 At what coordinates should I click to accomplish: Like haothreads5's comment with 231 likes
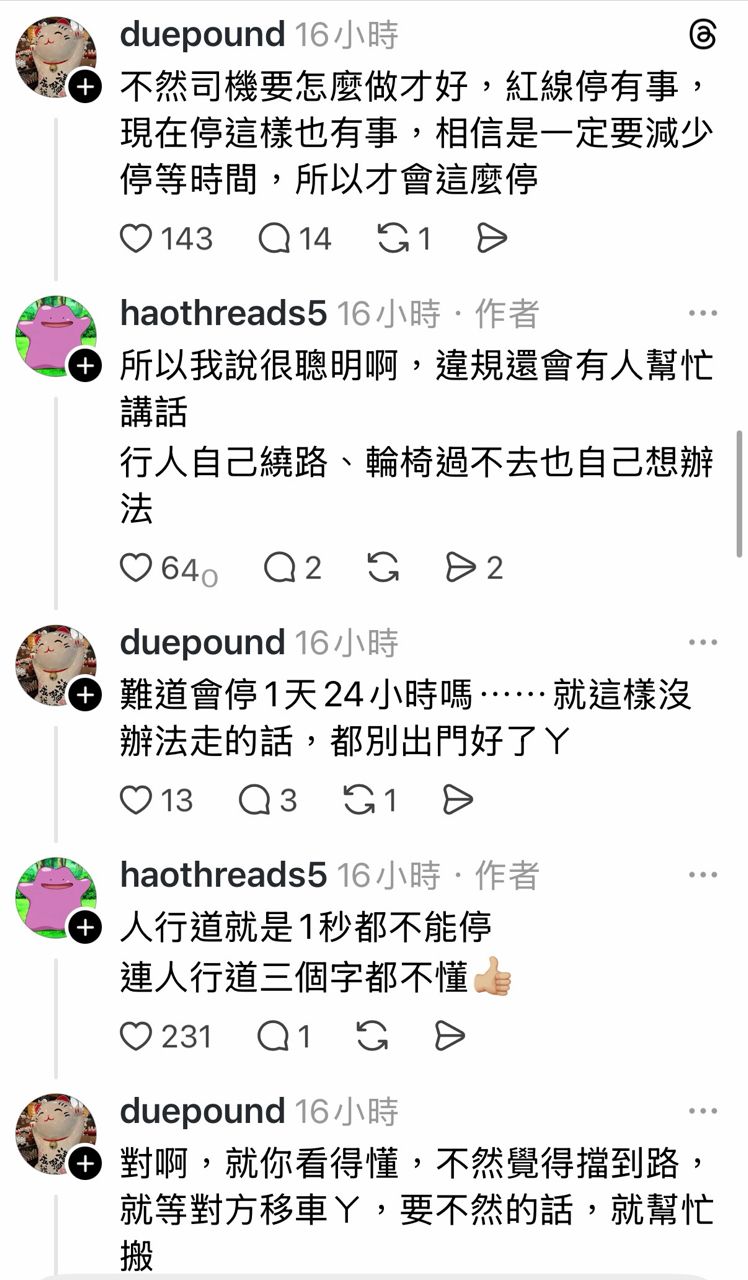click(136, 1036)
